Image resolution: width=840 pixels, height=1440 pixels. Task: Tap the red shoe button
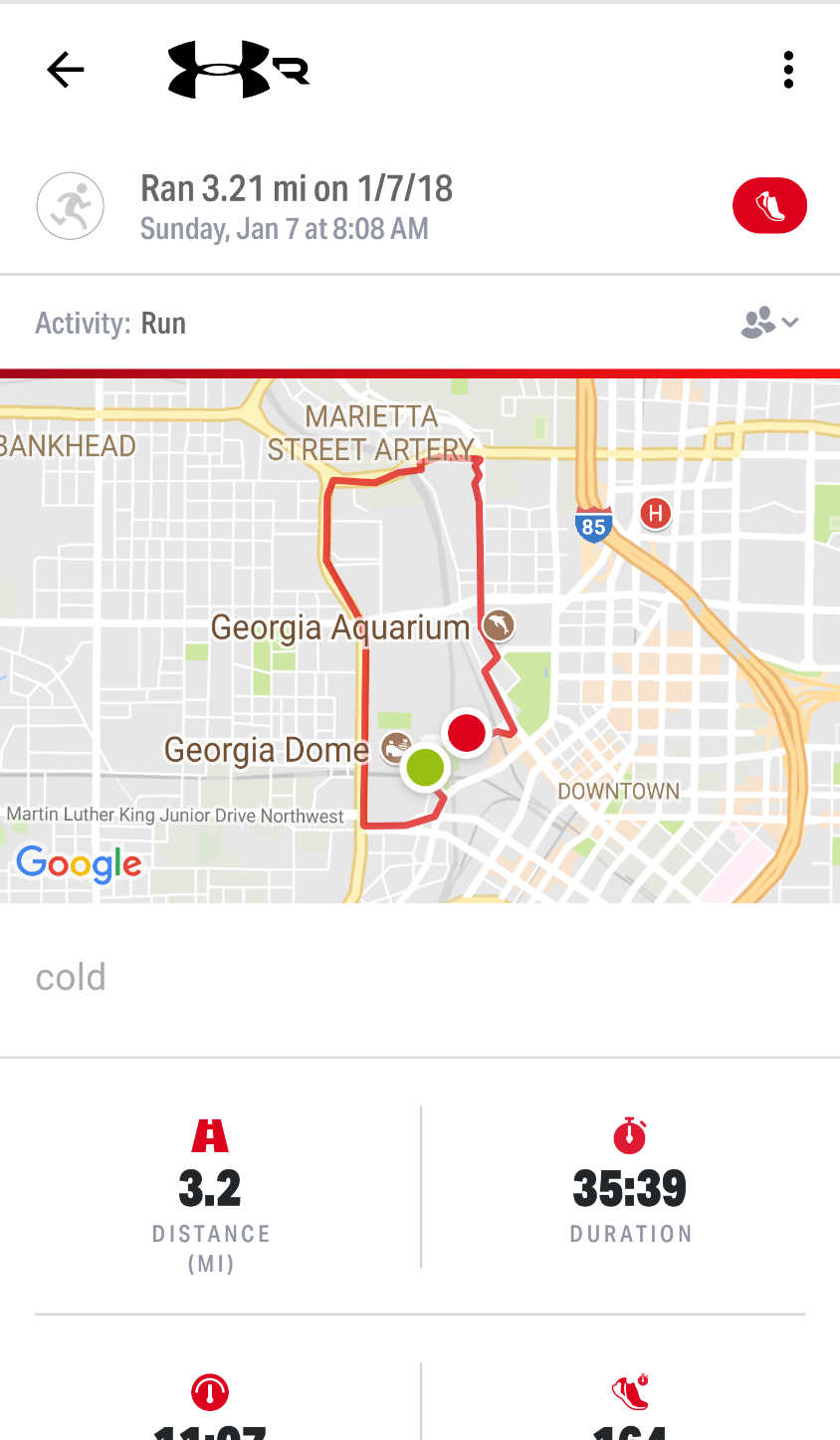769,206
